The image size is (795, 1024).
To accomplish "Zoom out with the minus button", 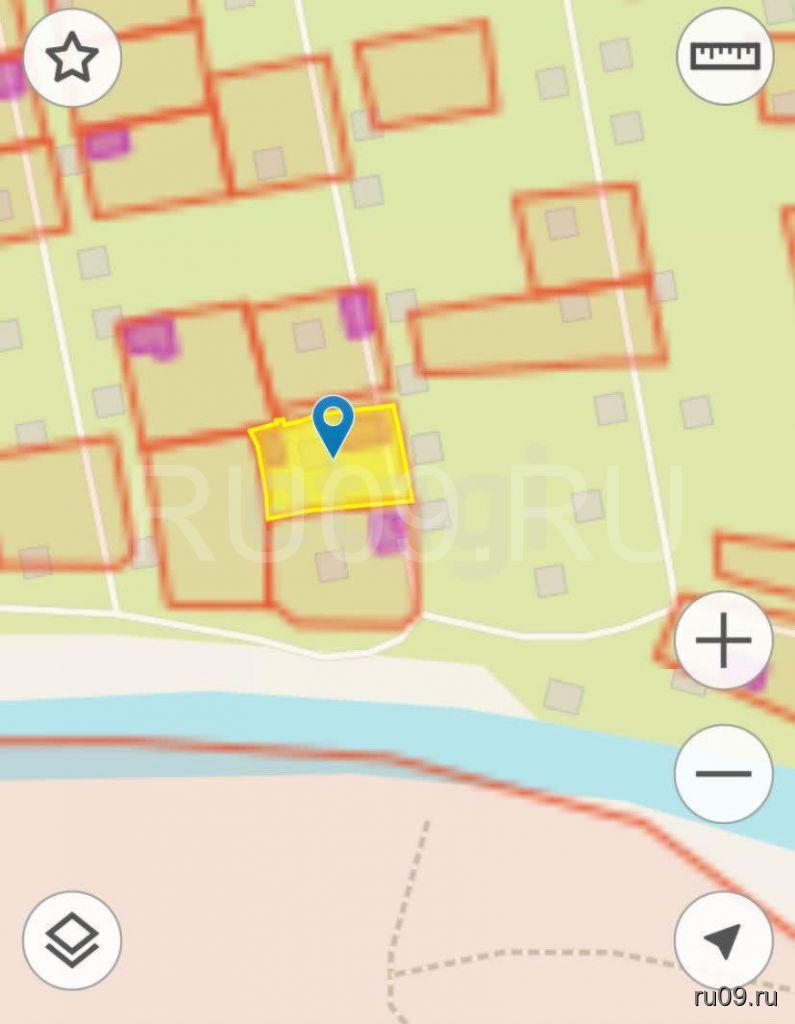I will point(723,773).
